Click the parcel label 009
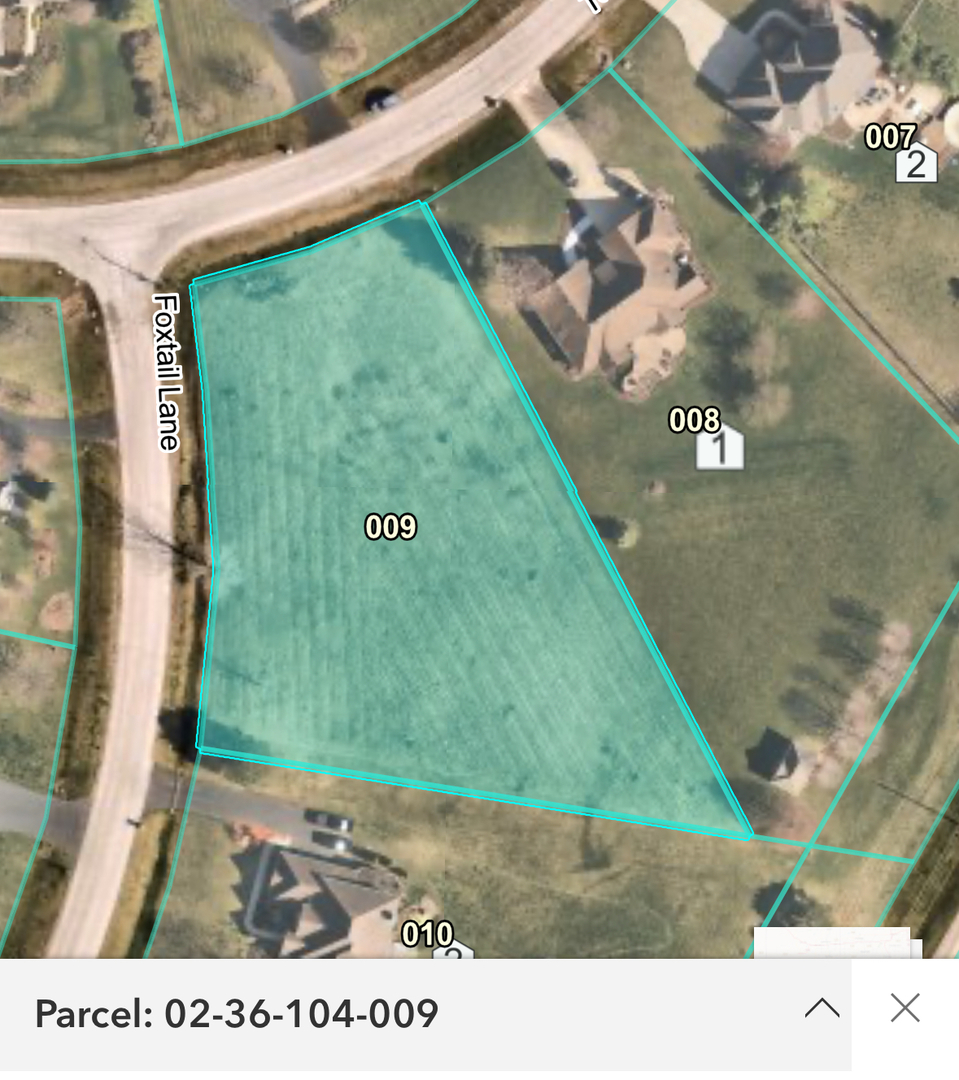This screenshot has height=1080, width=959. [x=392, y=527]
